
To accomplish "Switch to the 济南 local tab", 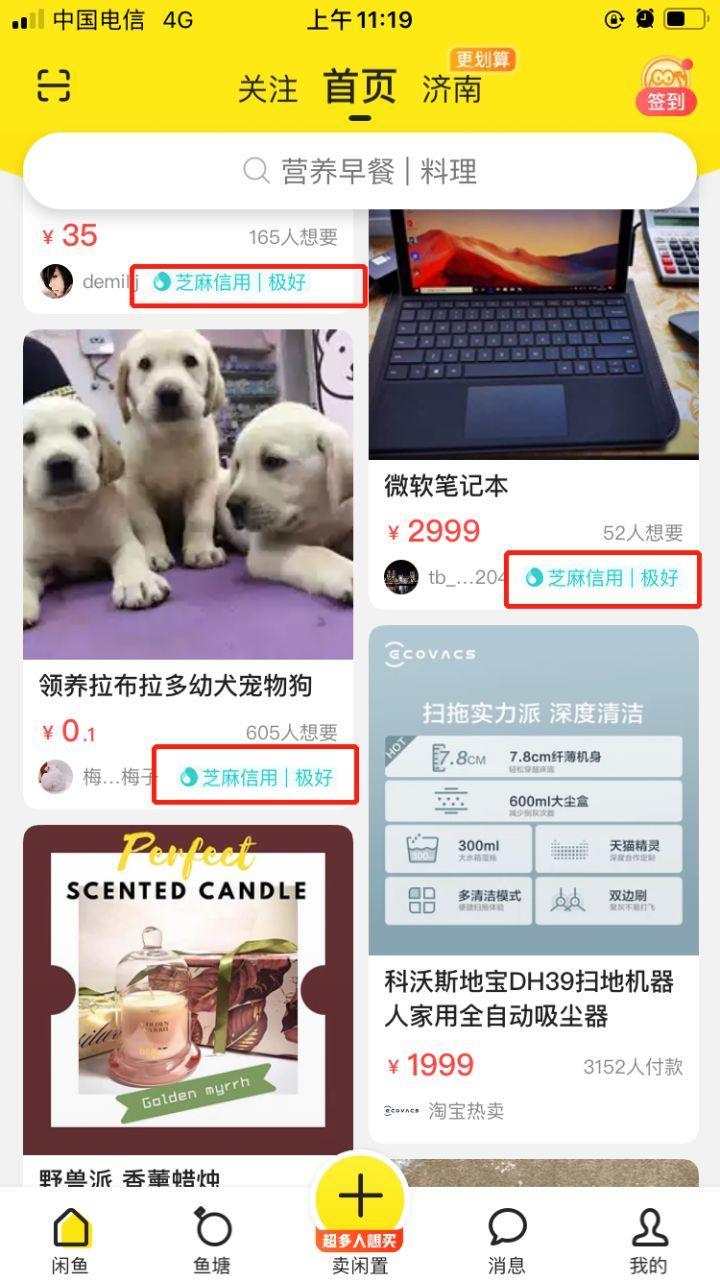I will [x=451, y=89].
